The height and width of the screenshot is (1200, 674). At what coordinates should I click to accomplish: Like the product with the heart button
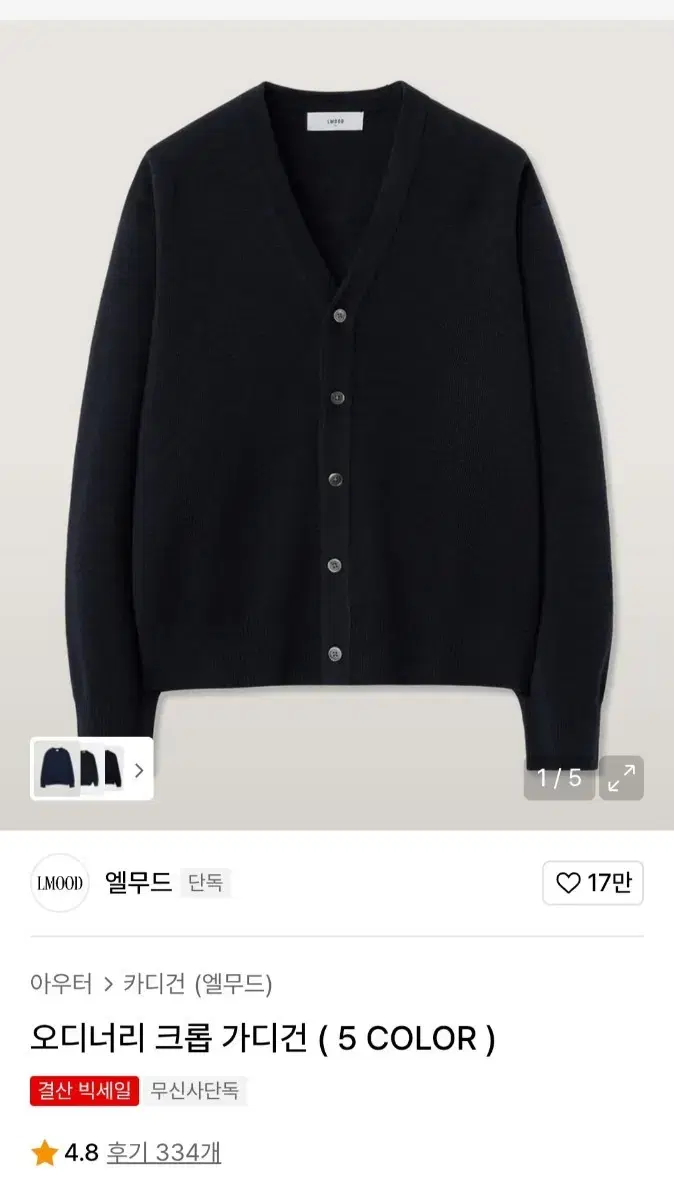[x=593, y=883]
